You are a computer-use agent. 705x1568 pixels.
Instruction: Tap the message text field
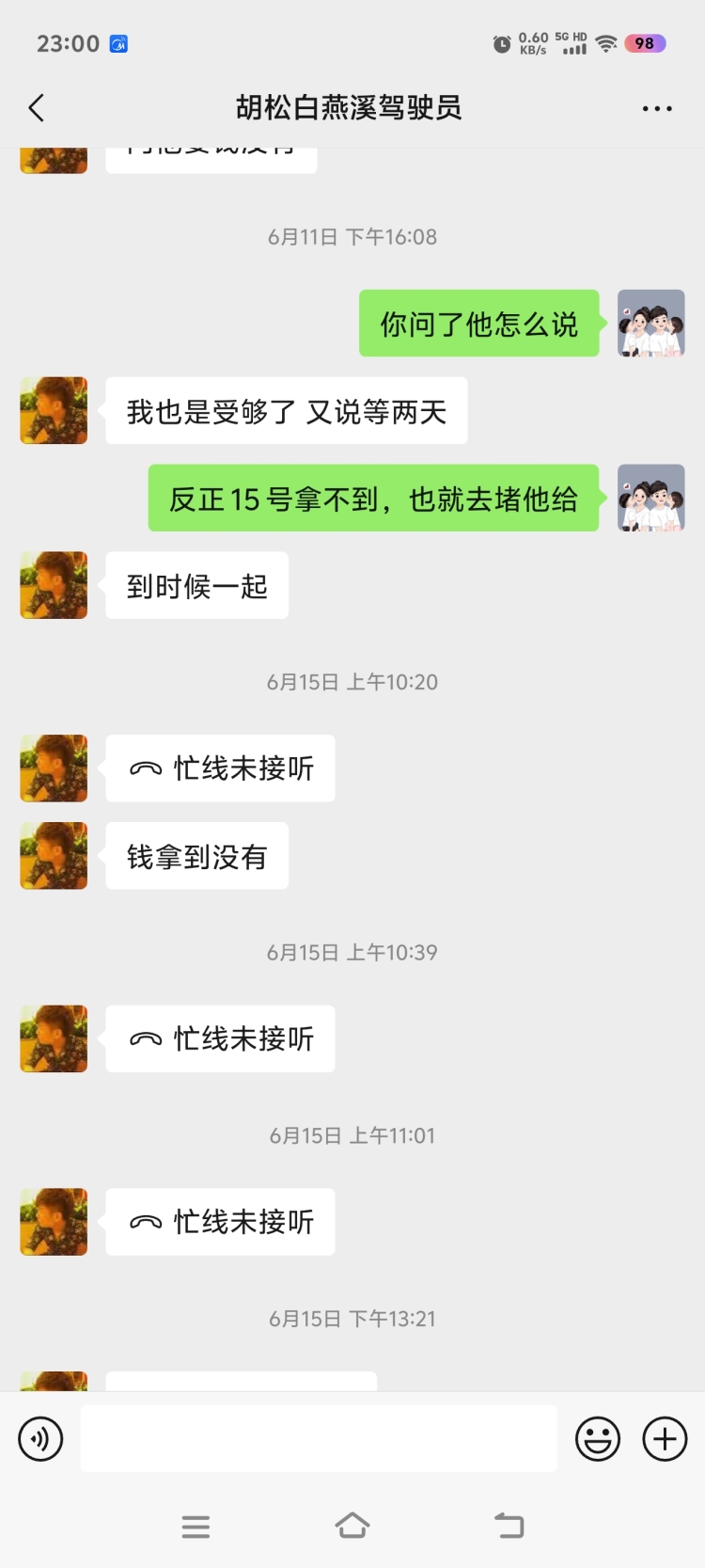click(319, 1438)
